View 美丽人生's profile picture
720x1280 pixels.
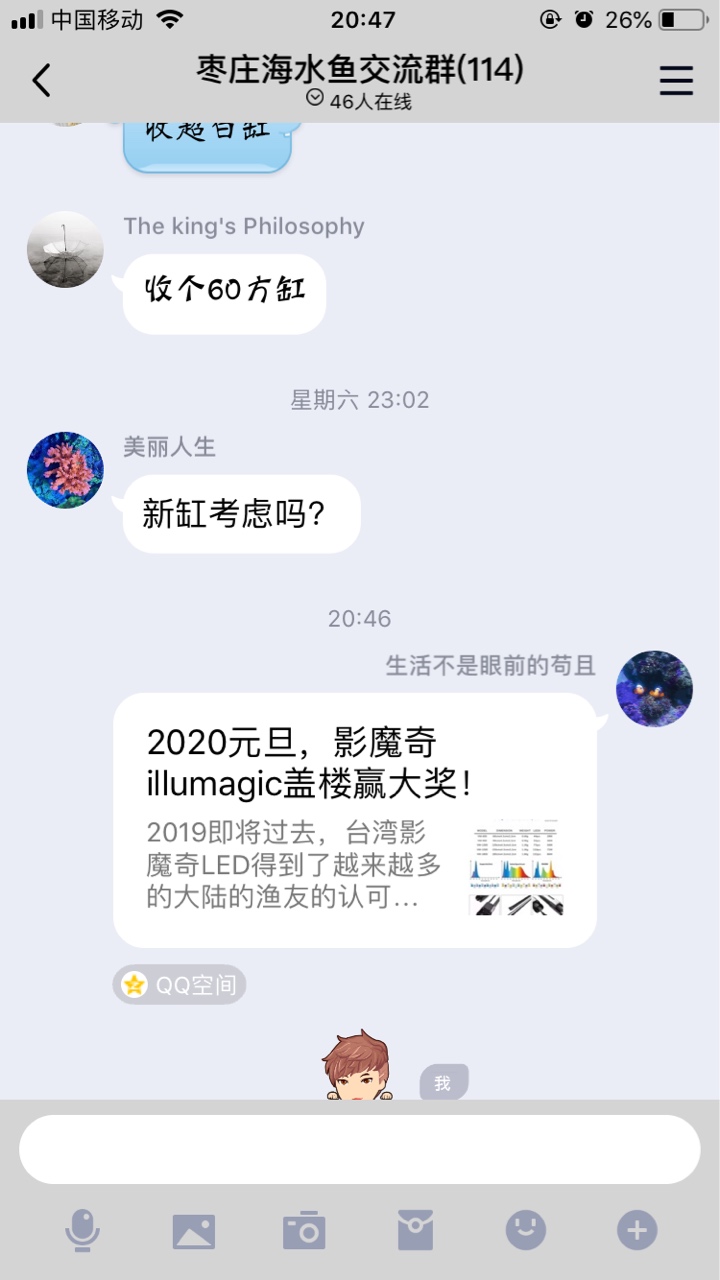click(x=65, y=470)
